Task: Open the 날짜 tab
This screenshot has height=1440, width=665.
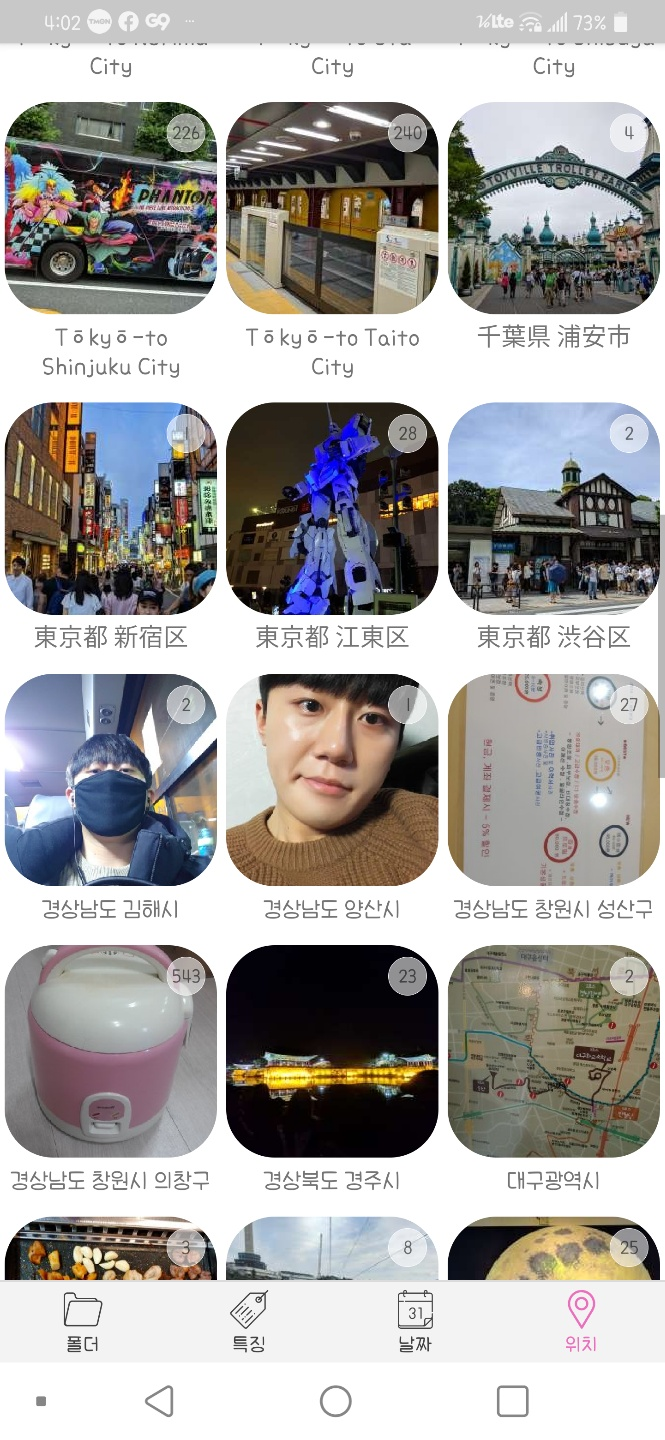Action: (415, 1320)
